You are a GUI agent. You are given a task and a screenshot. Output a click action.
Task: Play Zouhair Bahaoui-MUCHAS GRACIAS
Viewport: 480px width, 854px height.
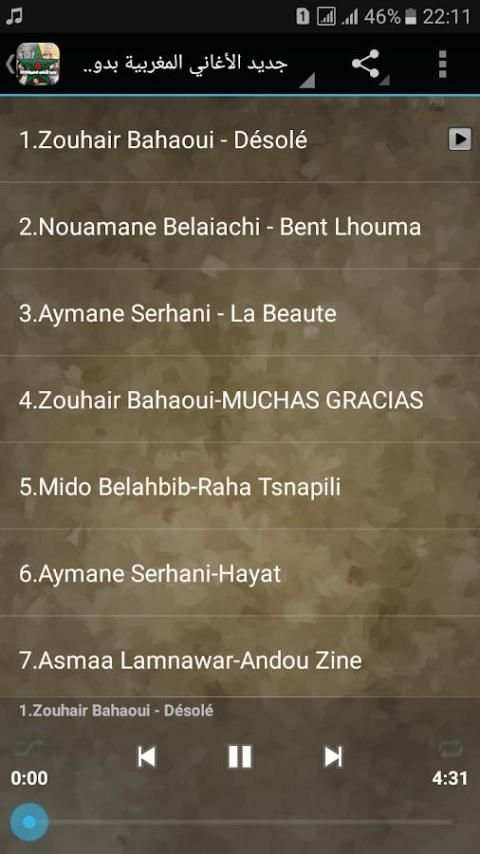(x=240, y=400)
